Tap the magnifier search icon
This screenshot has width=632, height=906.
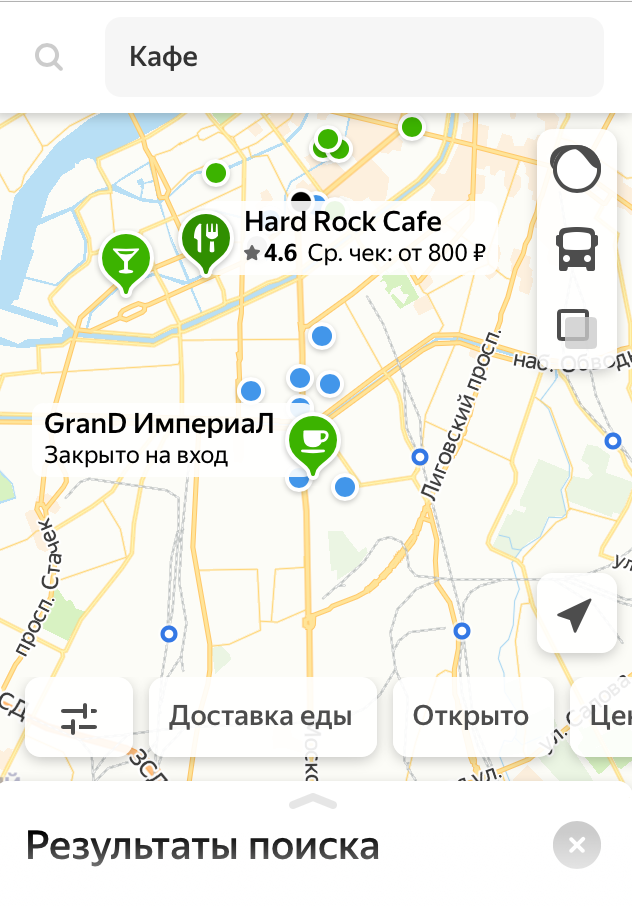[49, 57]
